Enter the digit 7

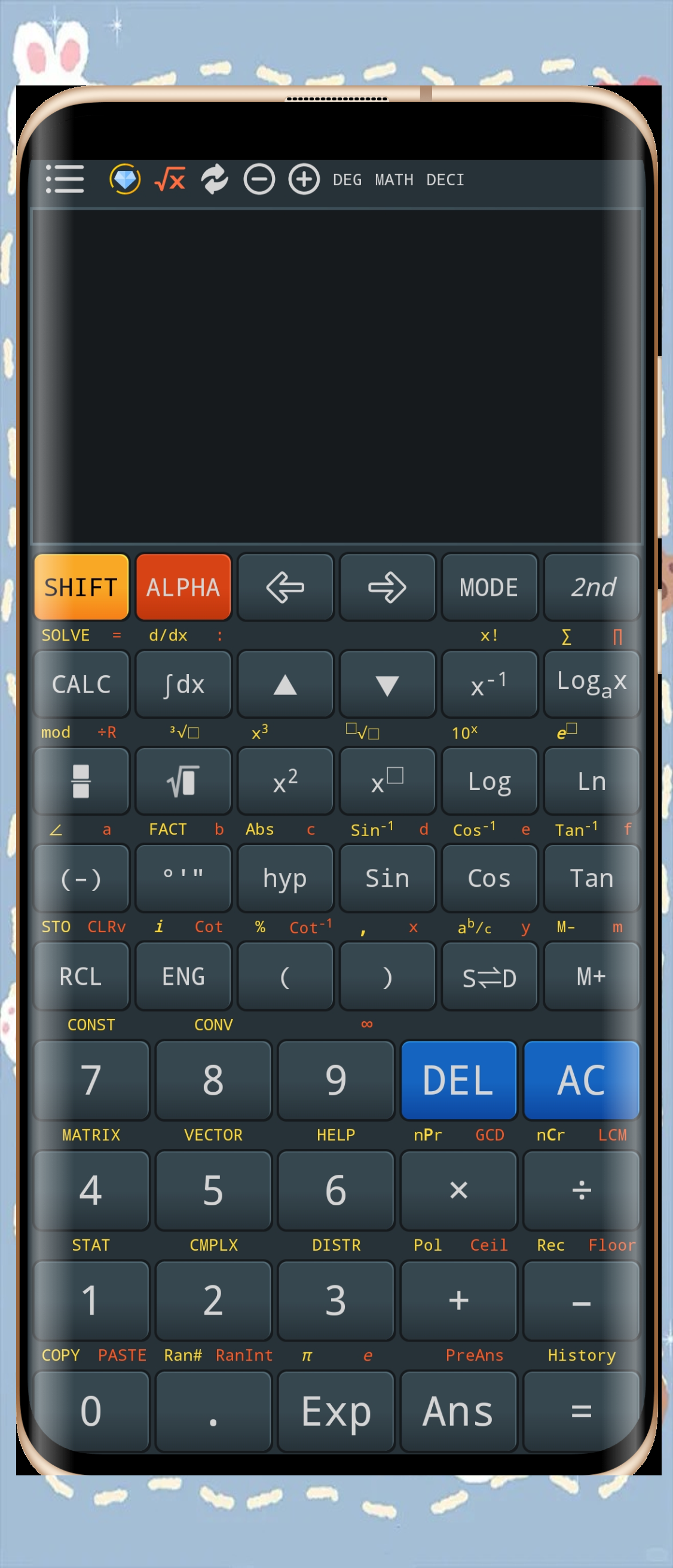(x=91, y=1080)
